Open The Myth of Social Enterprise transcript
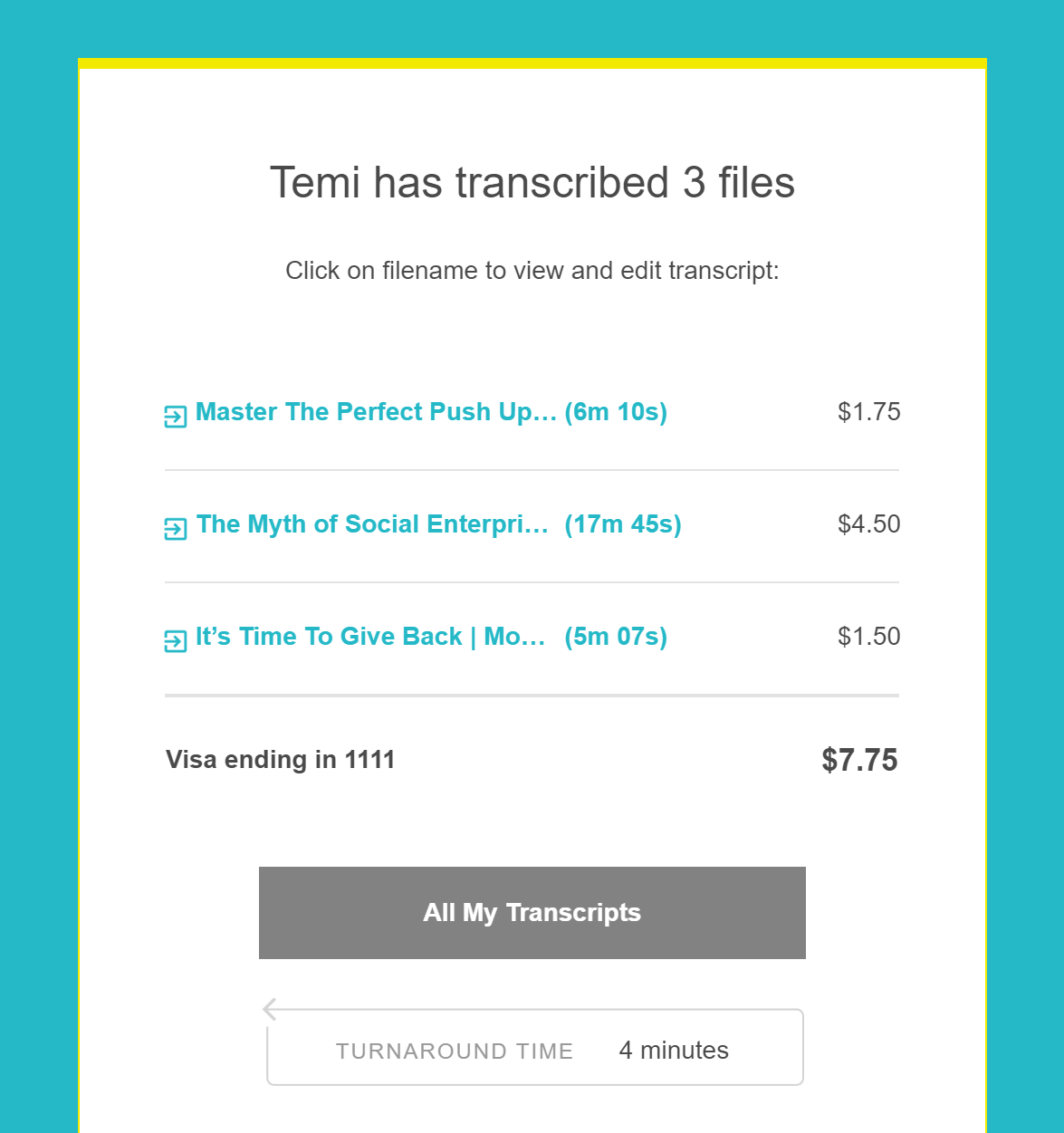Viewport: 1064px width, 1133px height. (x=372, y=524)
